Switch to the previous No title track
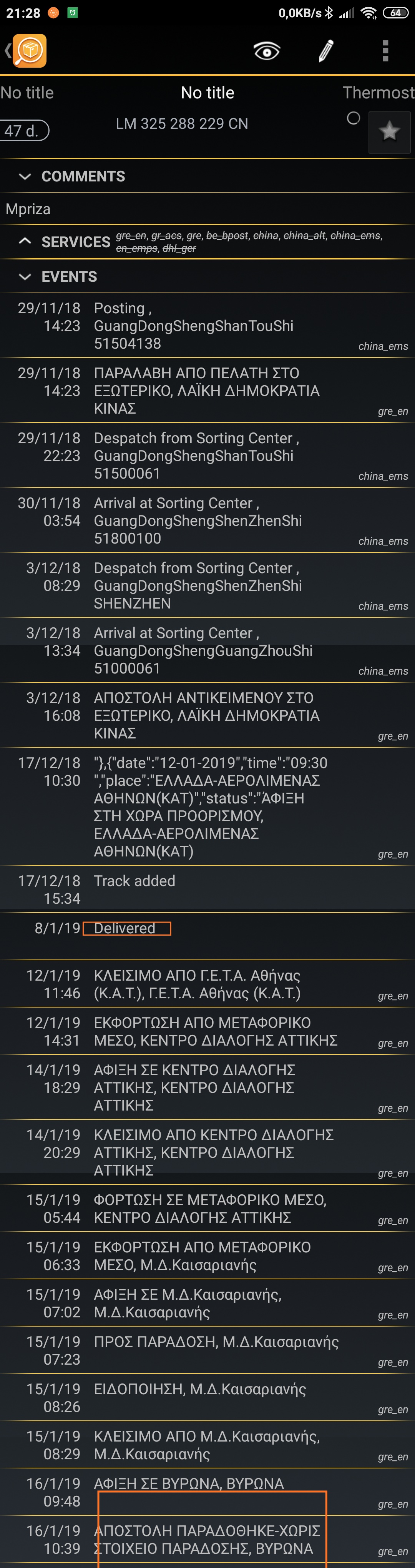The width and height of the screenshot is (415, 1568). tap(27, 93)
